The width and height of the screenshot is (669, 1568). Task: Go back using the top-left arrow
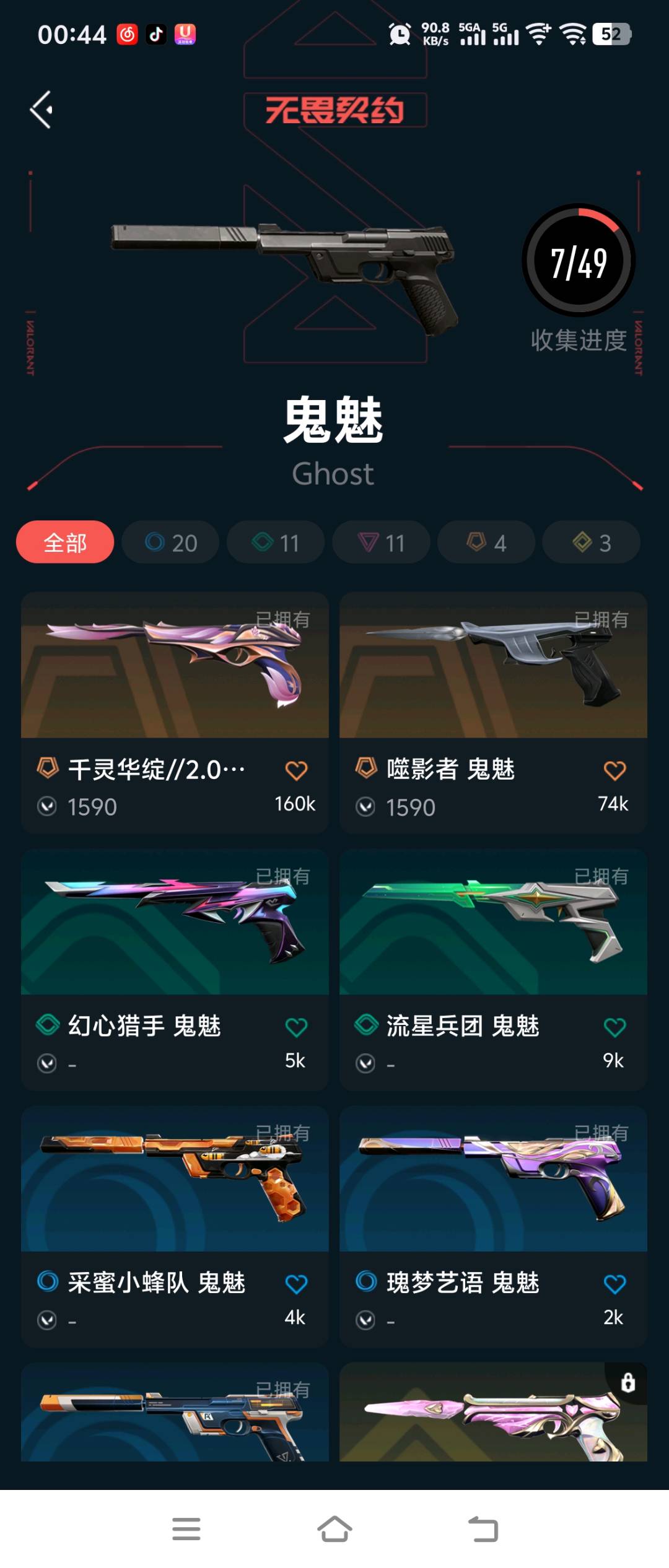(42, 110)
